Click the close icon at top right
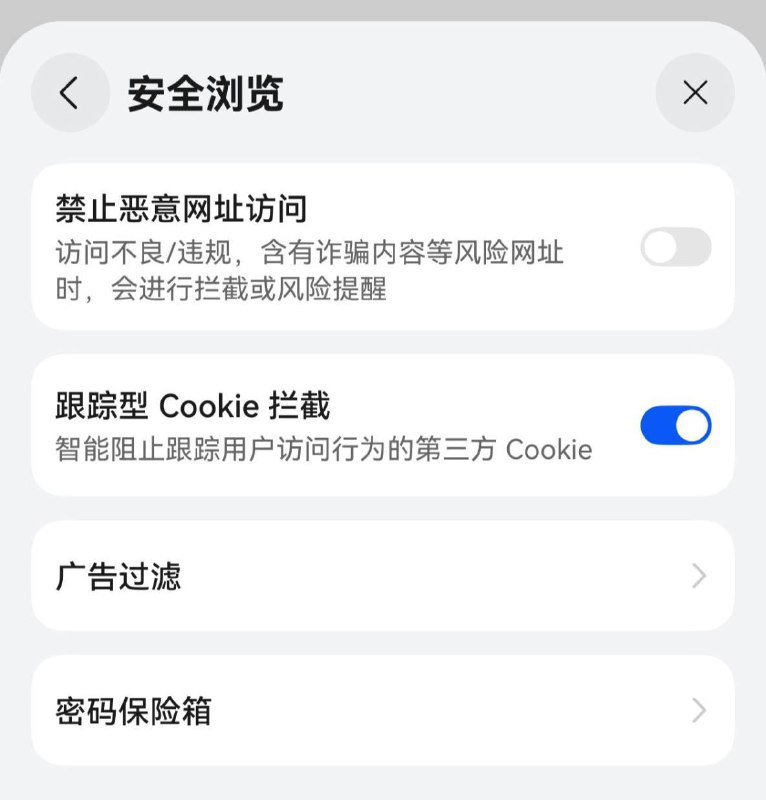Screen dimensions: 766x800 (x=694, y=92)
